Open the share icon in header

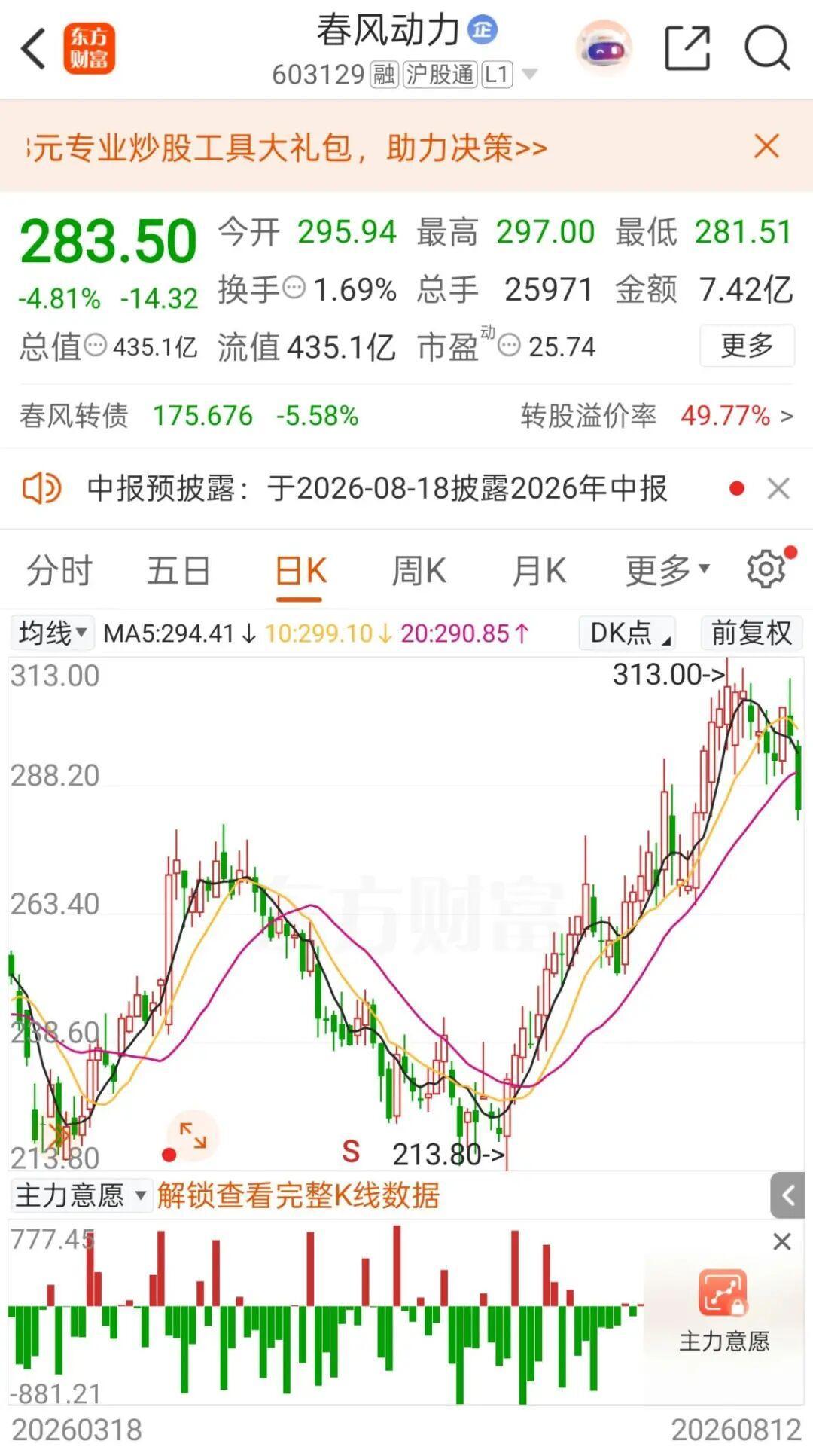coord(687,48)
